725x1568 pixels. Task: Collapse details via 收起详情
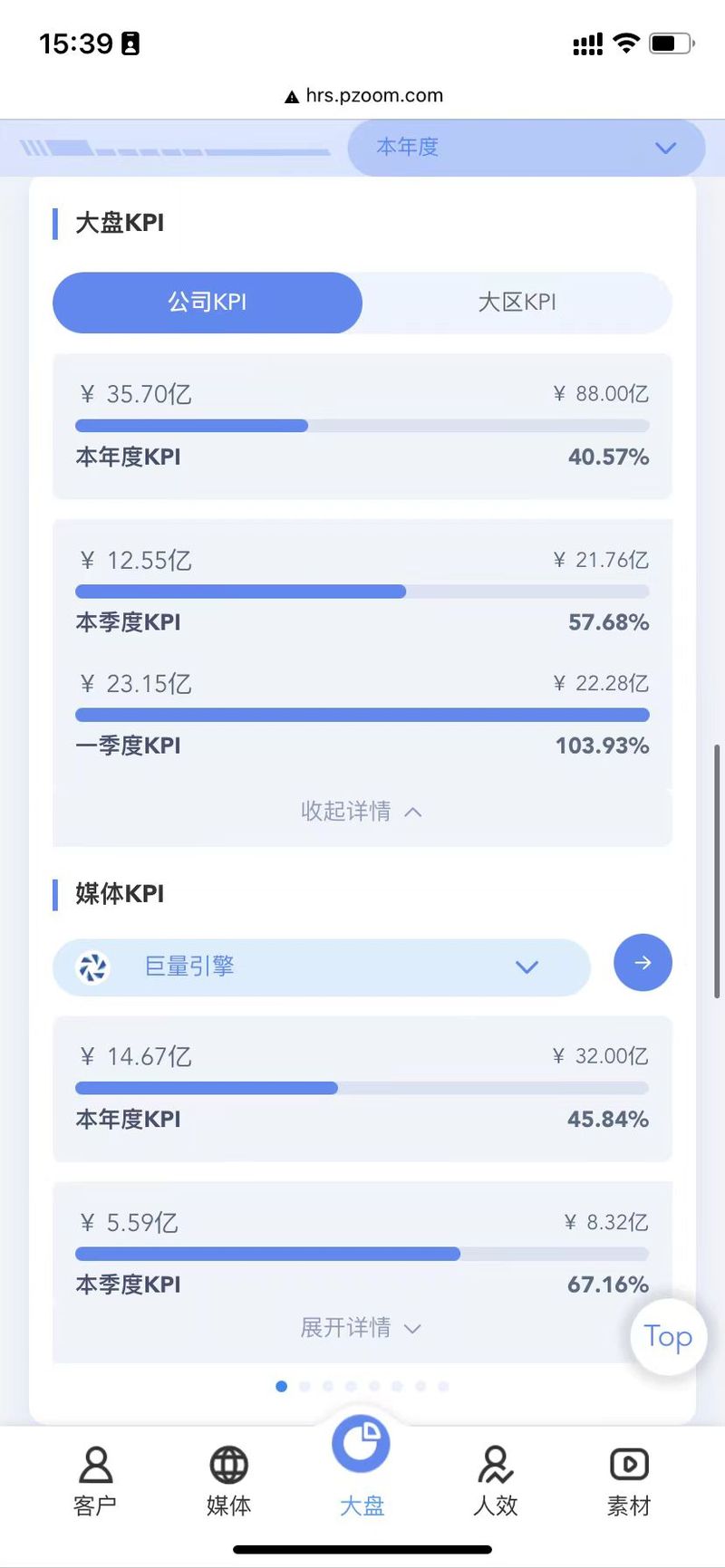[362, 811]
